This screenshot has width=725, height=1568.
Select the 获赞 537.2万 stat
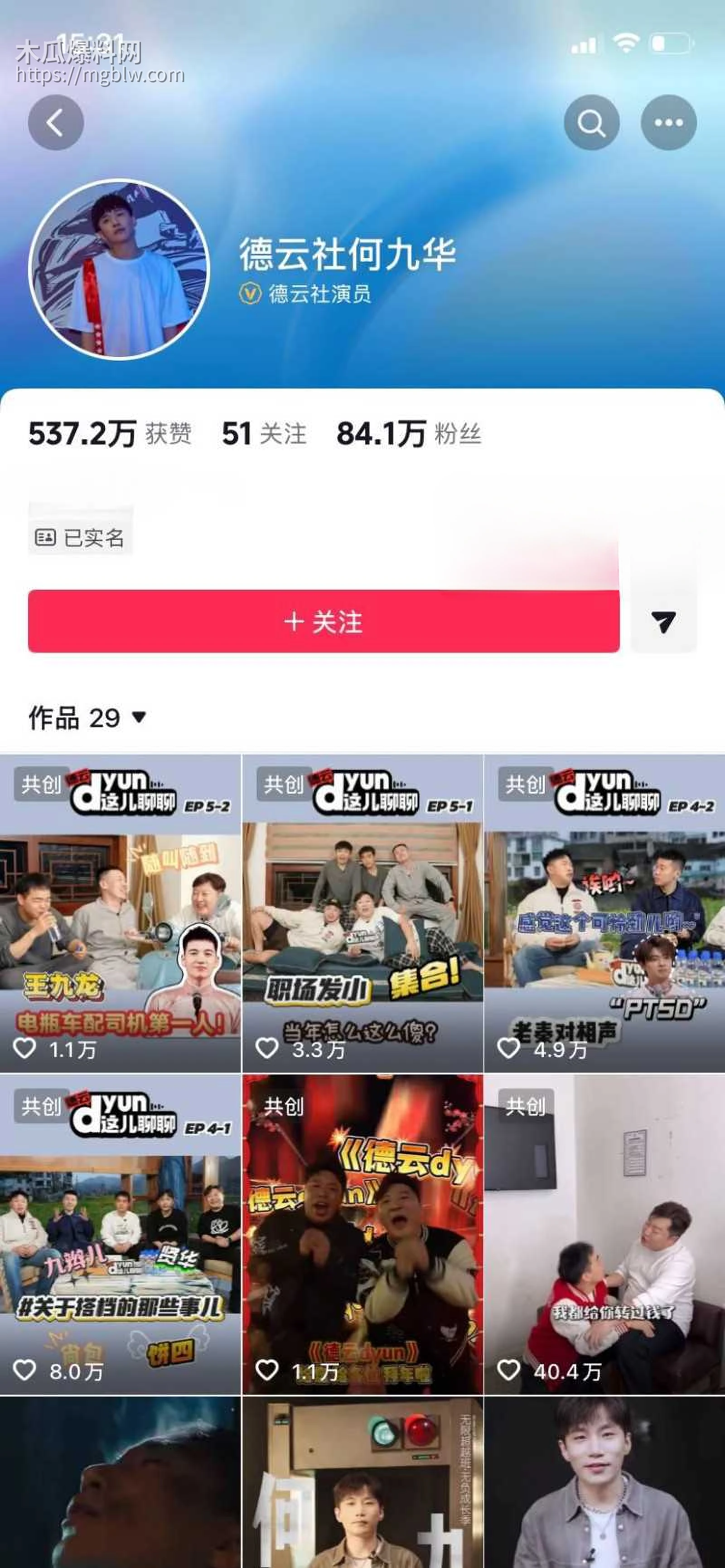click(x=113, y=433)
